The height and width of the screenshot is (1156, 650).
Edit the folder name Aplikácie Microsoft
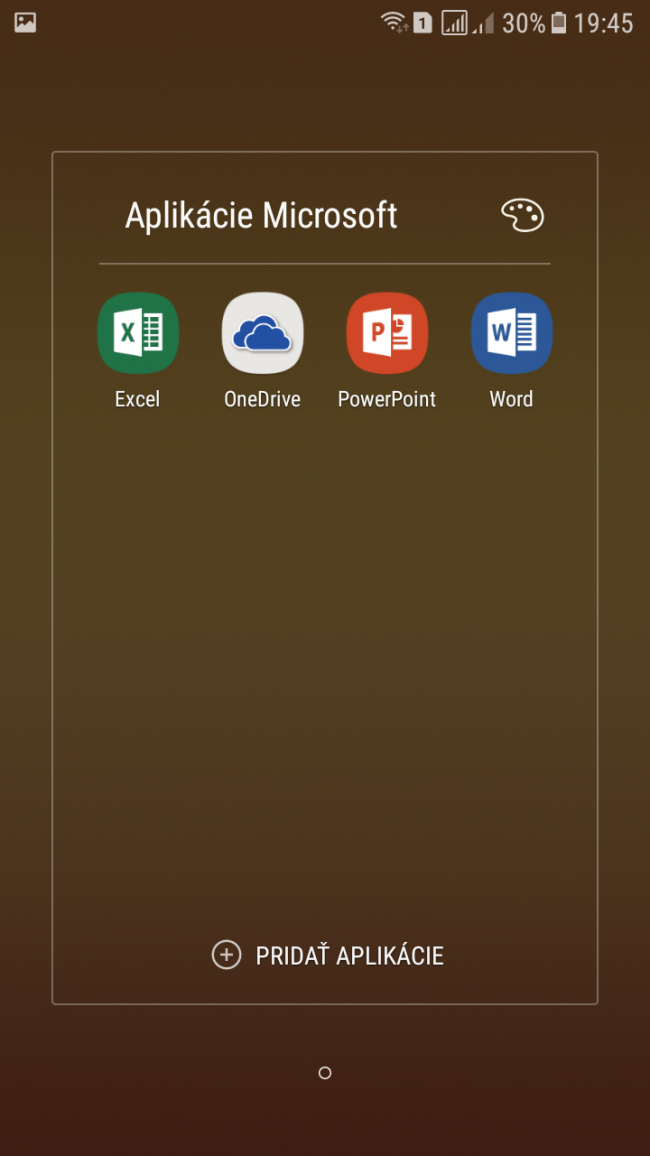tap(261, 216)
